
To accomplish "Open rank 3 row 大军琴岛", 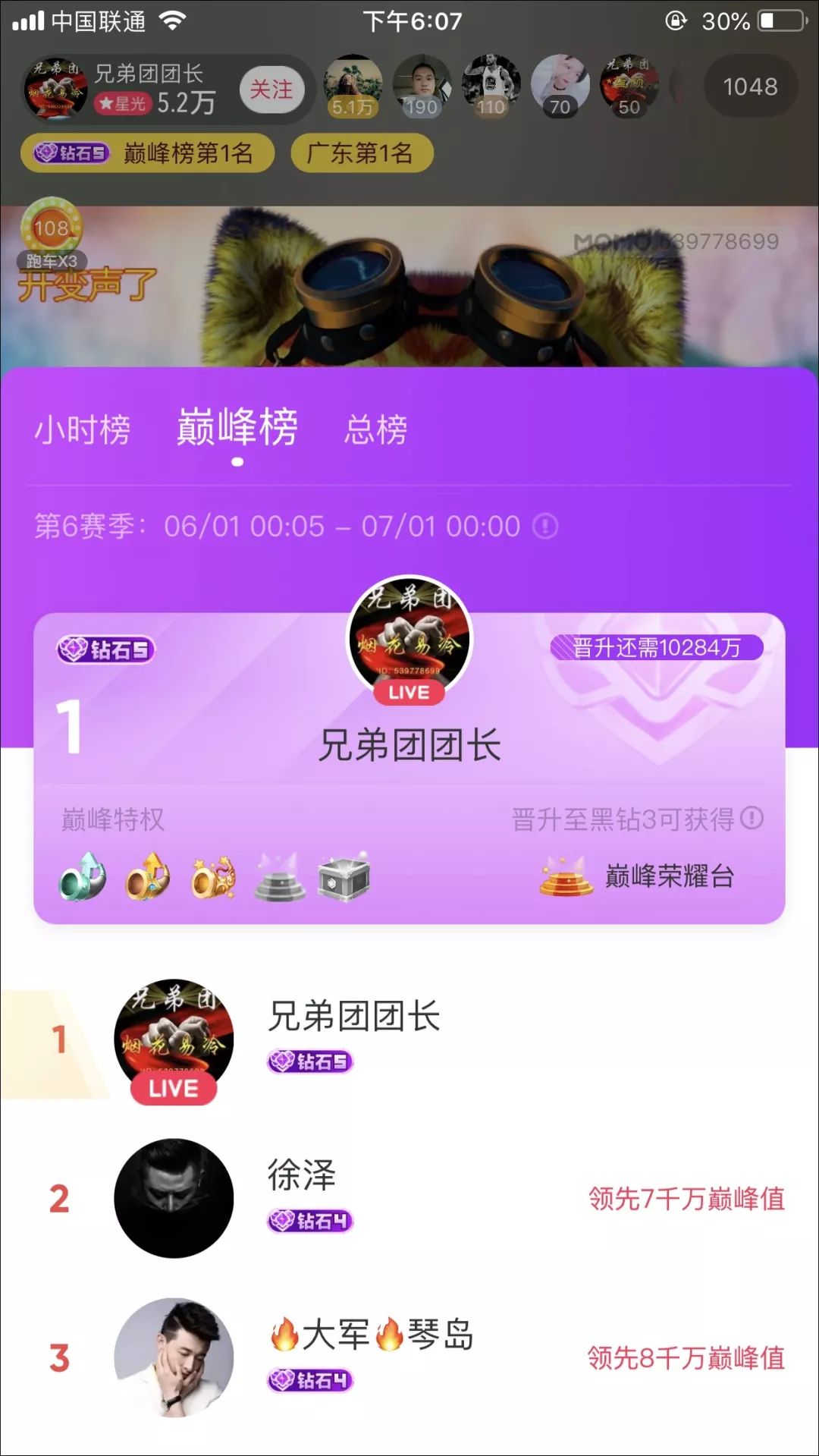I will point(409,1357).
